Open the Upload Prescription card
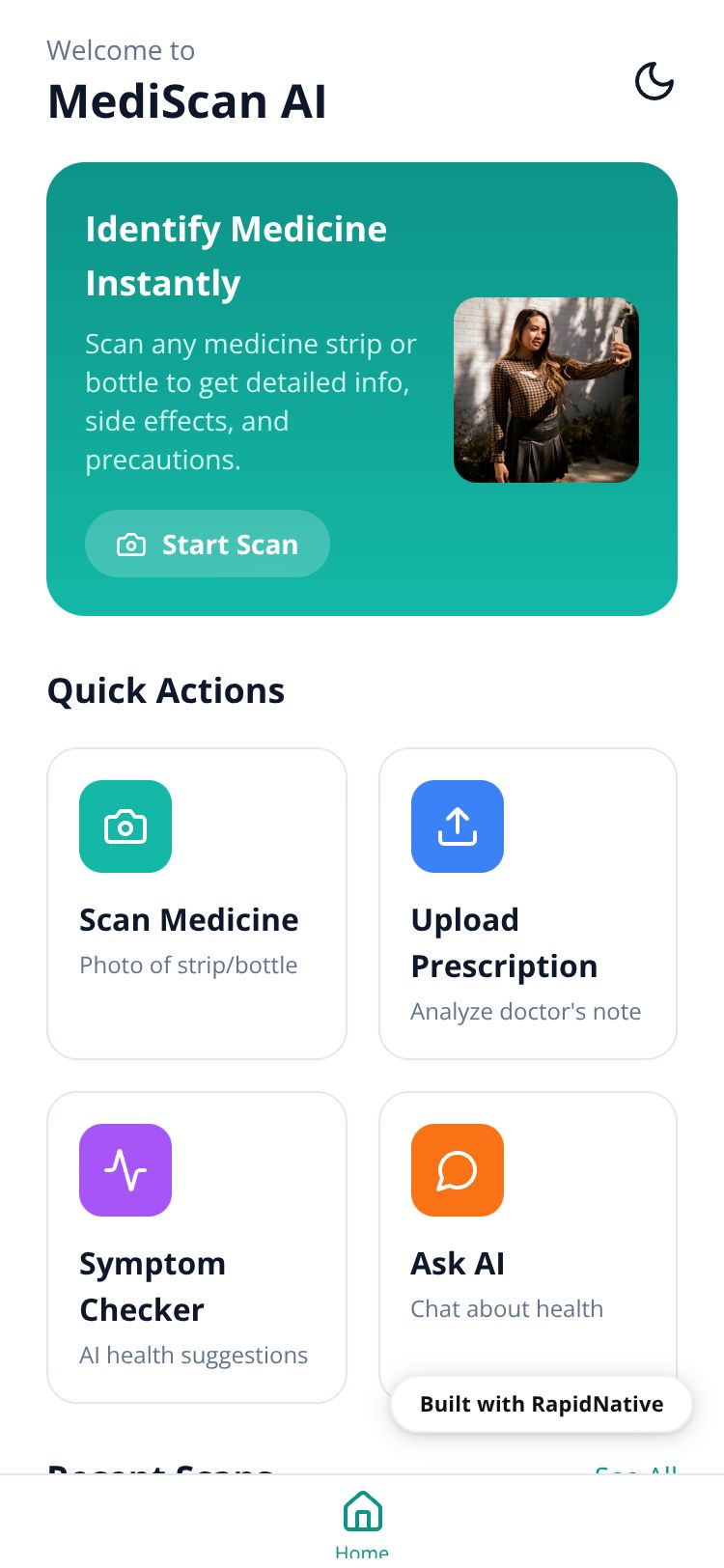724x1568 pixels. coord(528,903)
